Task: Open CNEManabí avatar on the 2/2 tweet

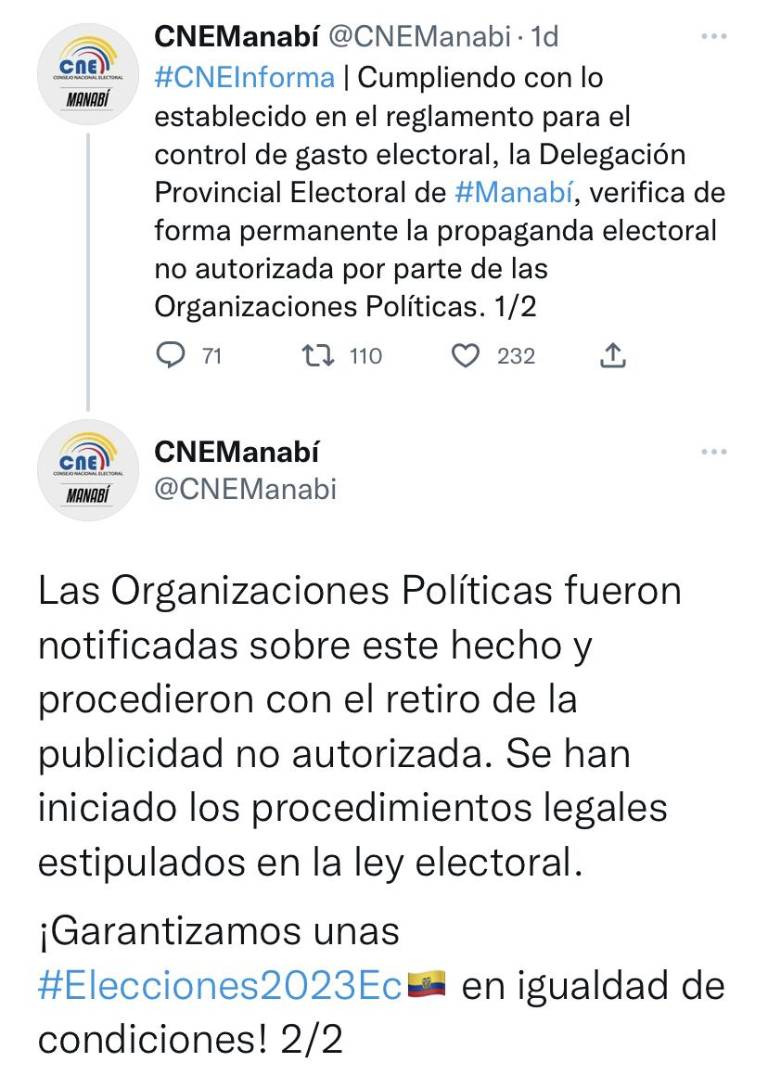Action: [87, 469]
